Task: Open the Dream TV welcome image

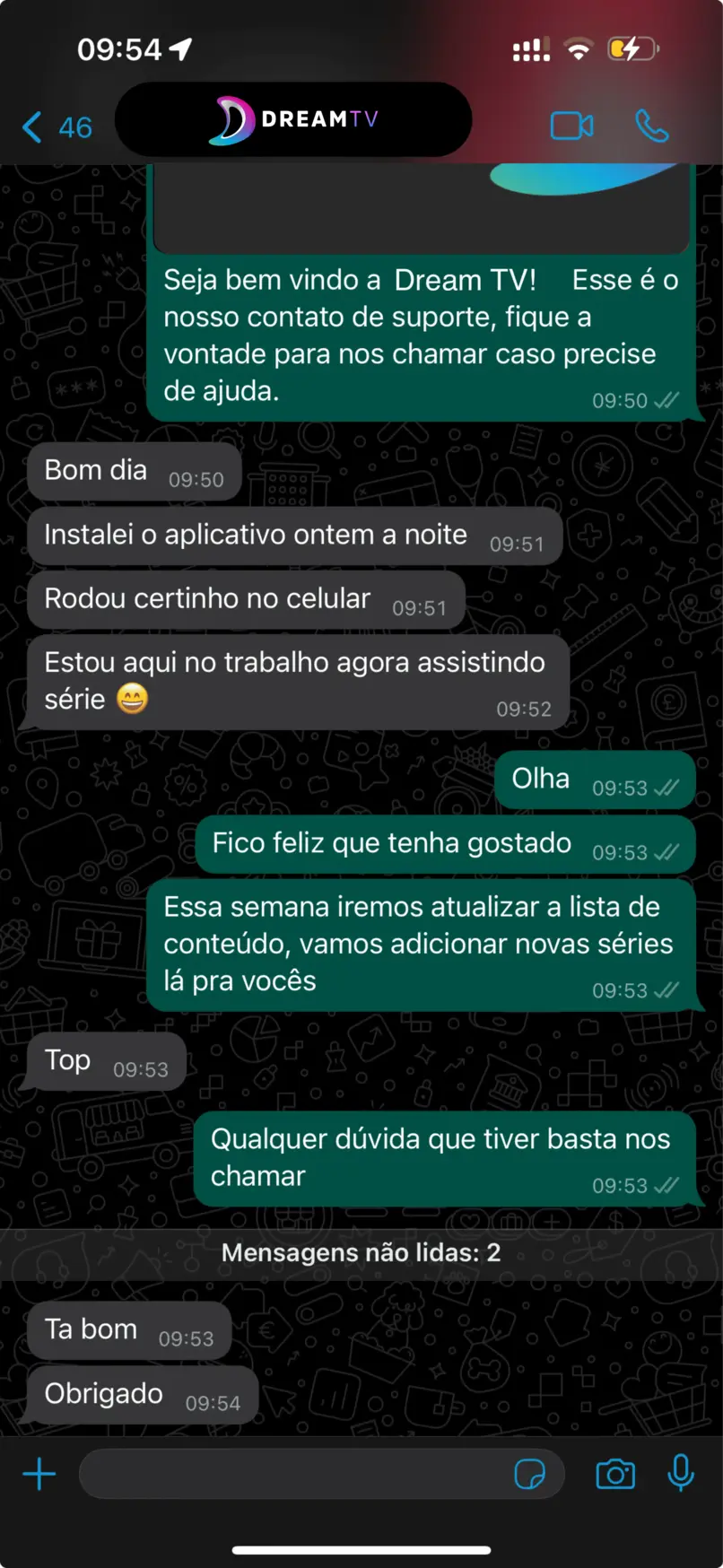Action: [422, 208]
